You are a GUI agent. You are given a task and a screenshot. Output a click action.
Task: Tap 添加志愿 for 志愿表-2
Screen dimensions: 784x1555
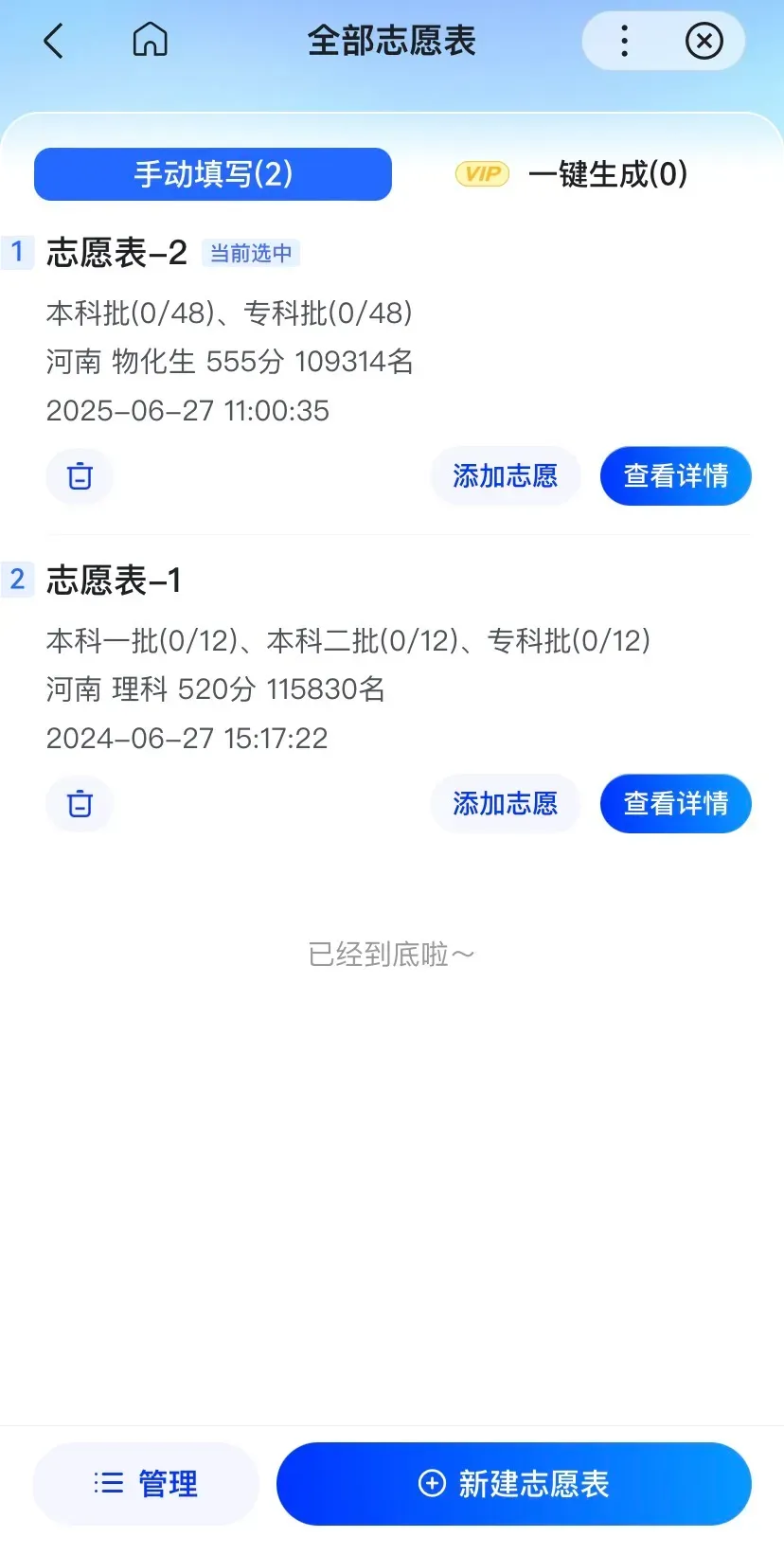(x=505, y=475)
